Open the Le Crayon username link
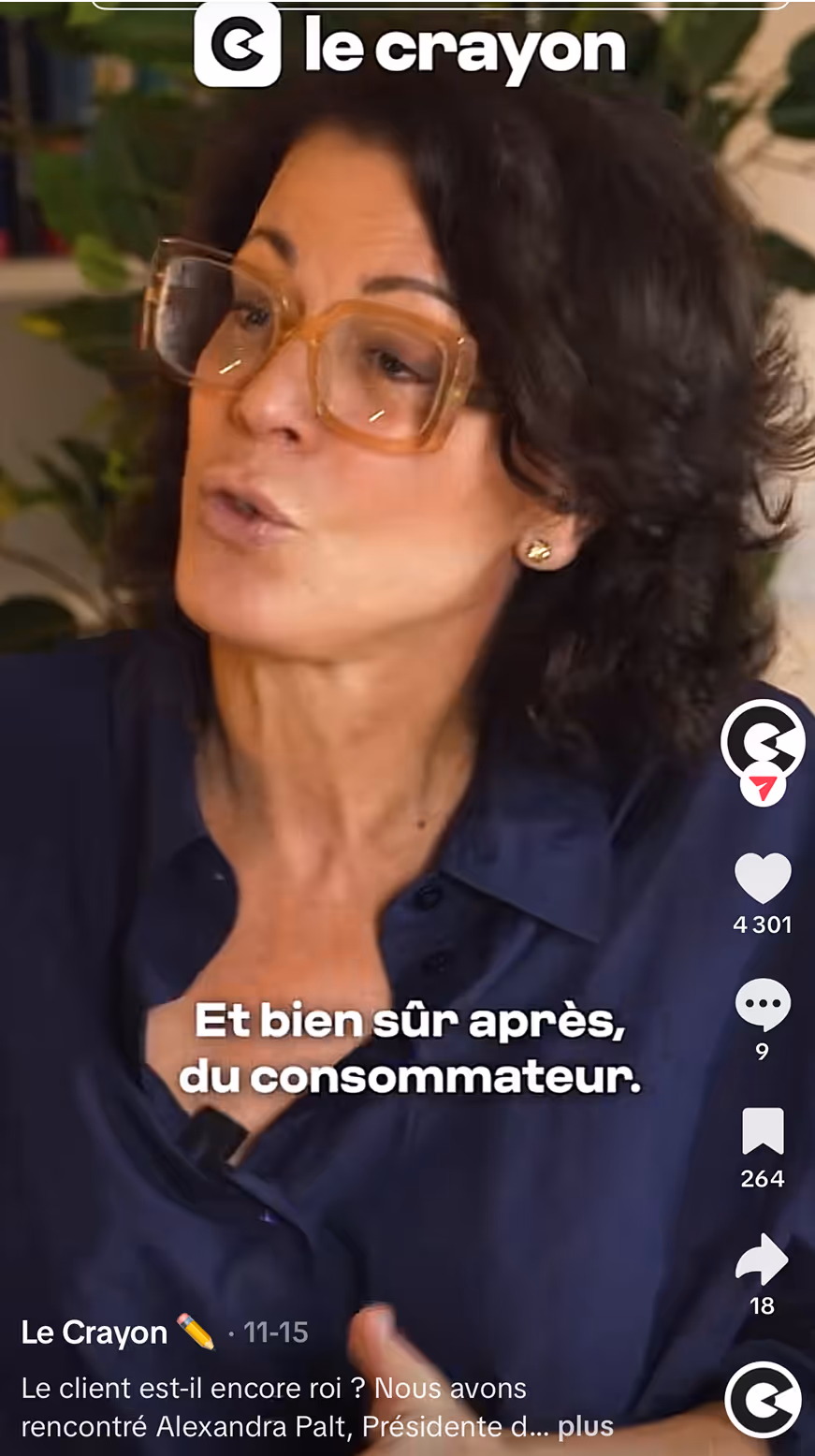The width and height of the screenshot is (815, 1456). (95, 1332)
